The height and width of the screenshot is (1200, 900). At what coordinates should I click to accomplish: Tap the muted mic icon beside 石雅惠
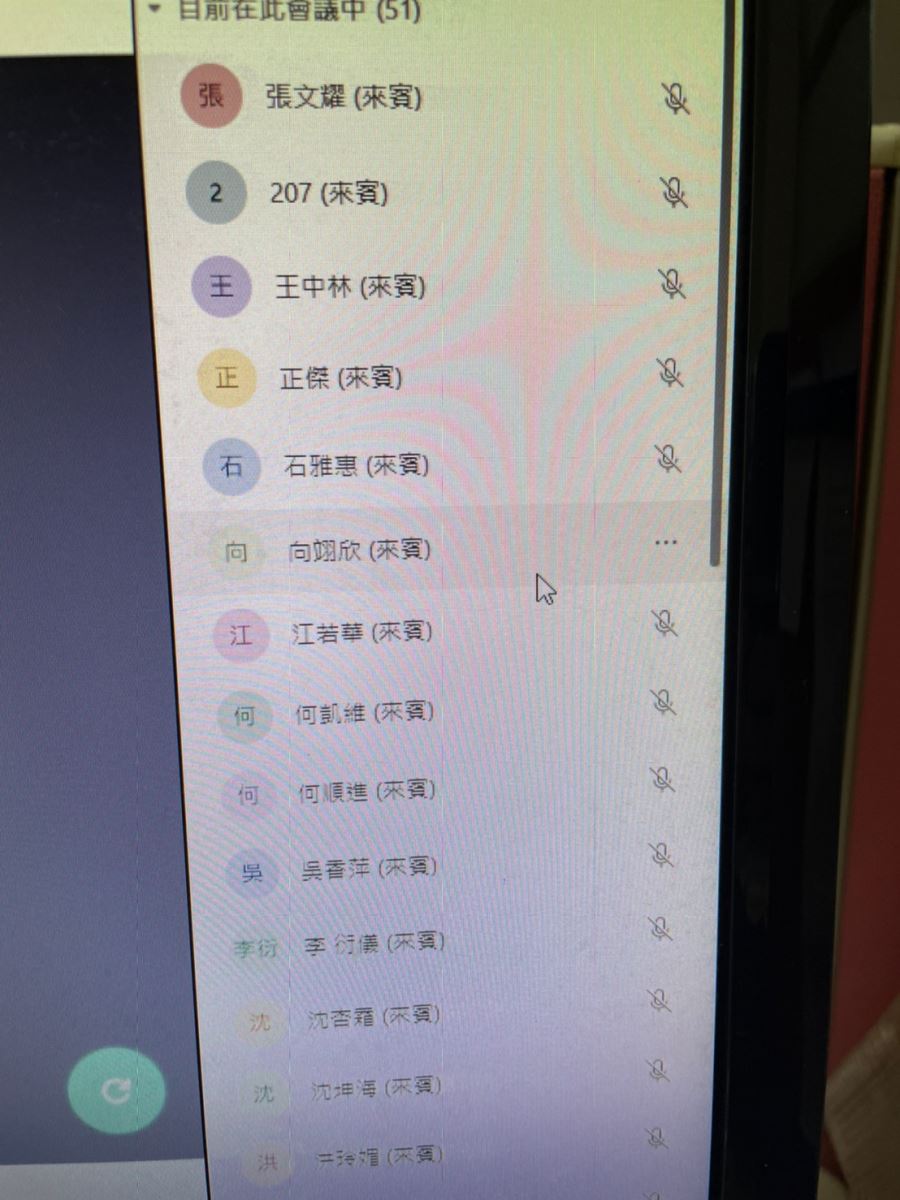pyautogui.click(x=668, y=458)
